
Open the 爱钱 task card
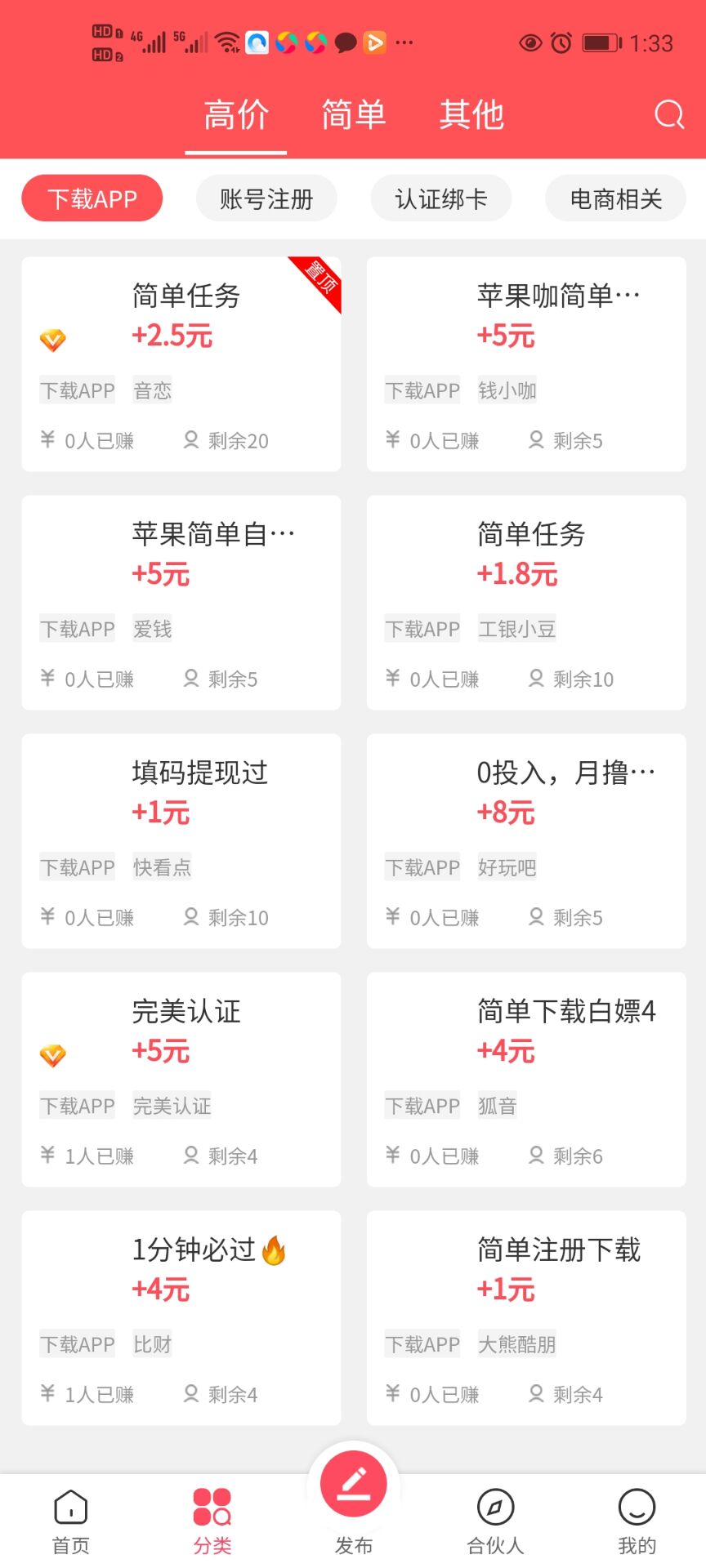[x=181, y=603]
